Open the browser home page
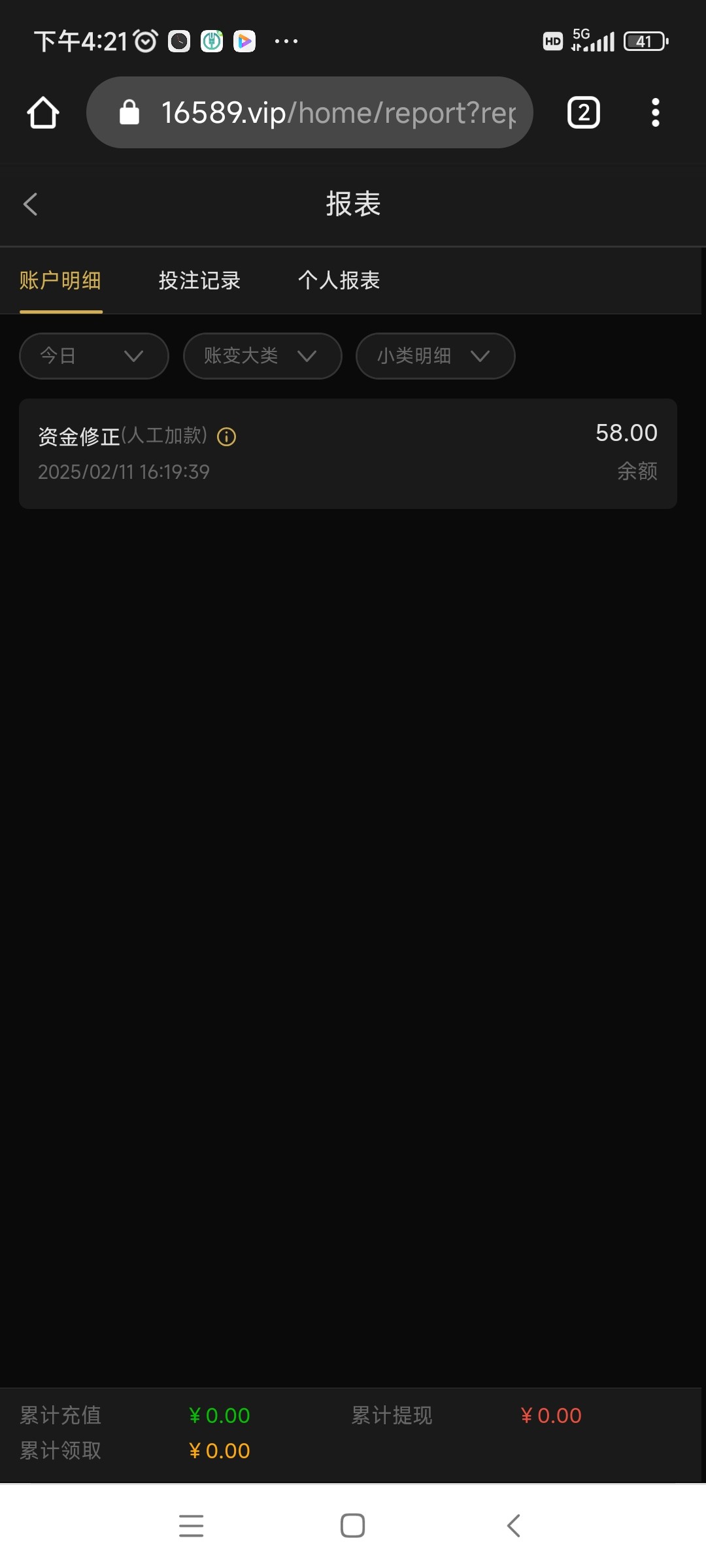Viewport: 706px width, 1568px height. (43, 113)
